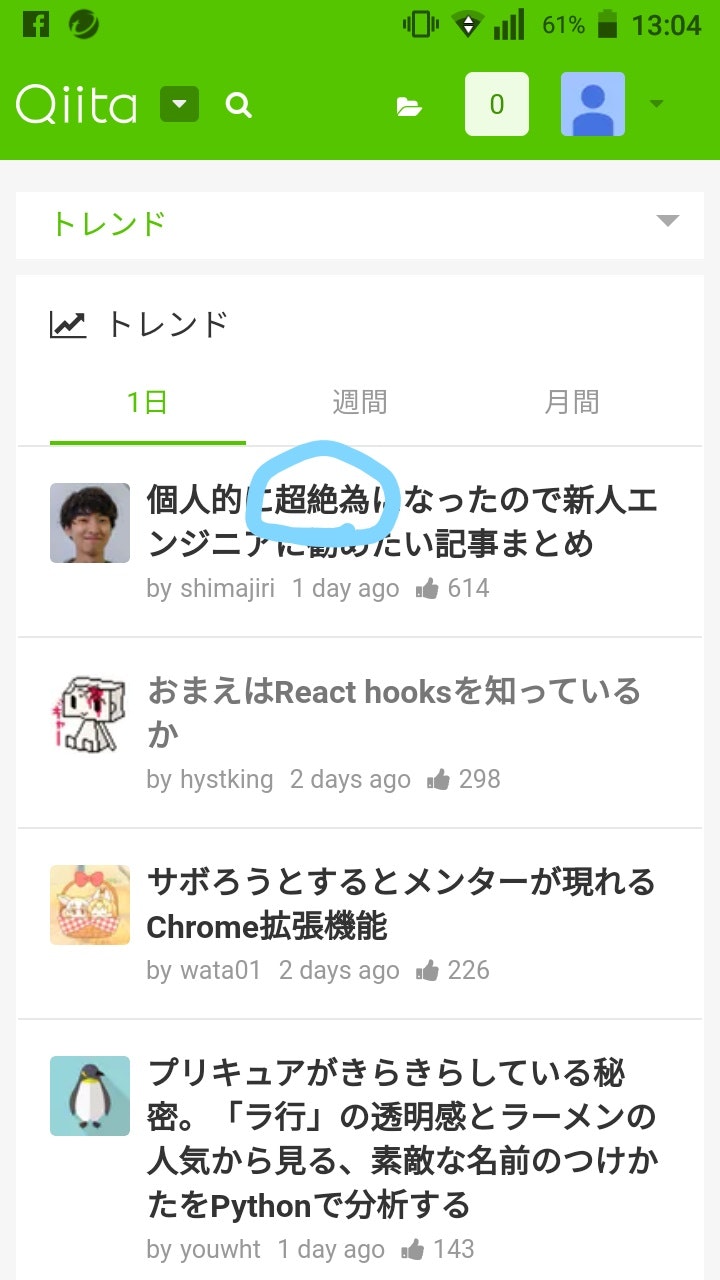Switch to the 1日 tab

tap(147, 403)
